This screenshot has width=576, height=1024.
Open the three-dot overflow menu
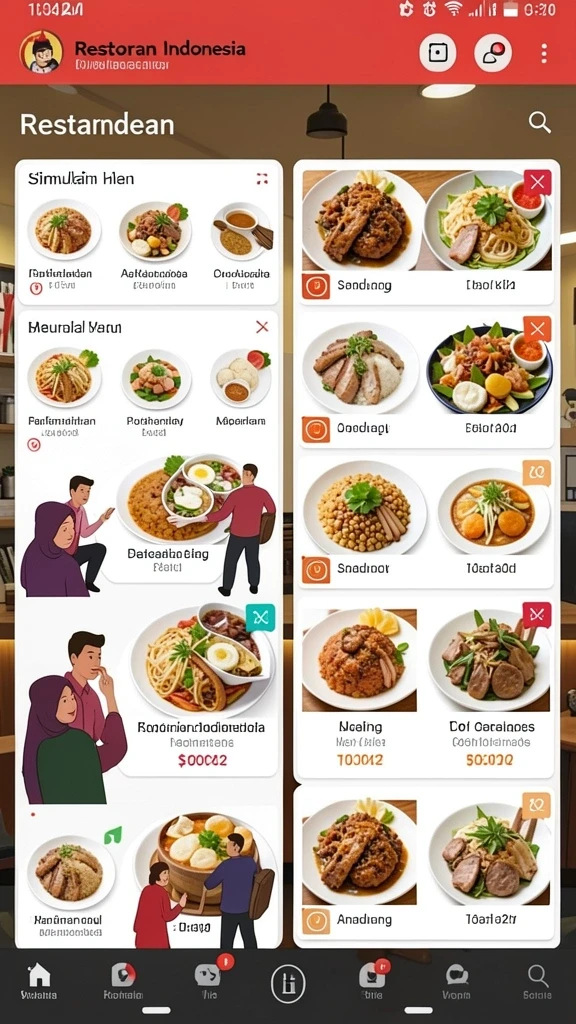click(x=544, y=53)
